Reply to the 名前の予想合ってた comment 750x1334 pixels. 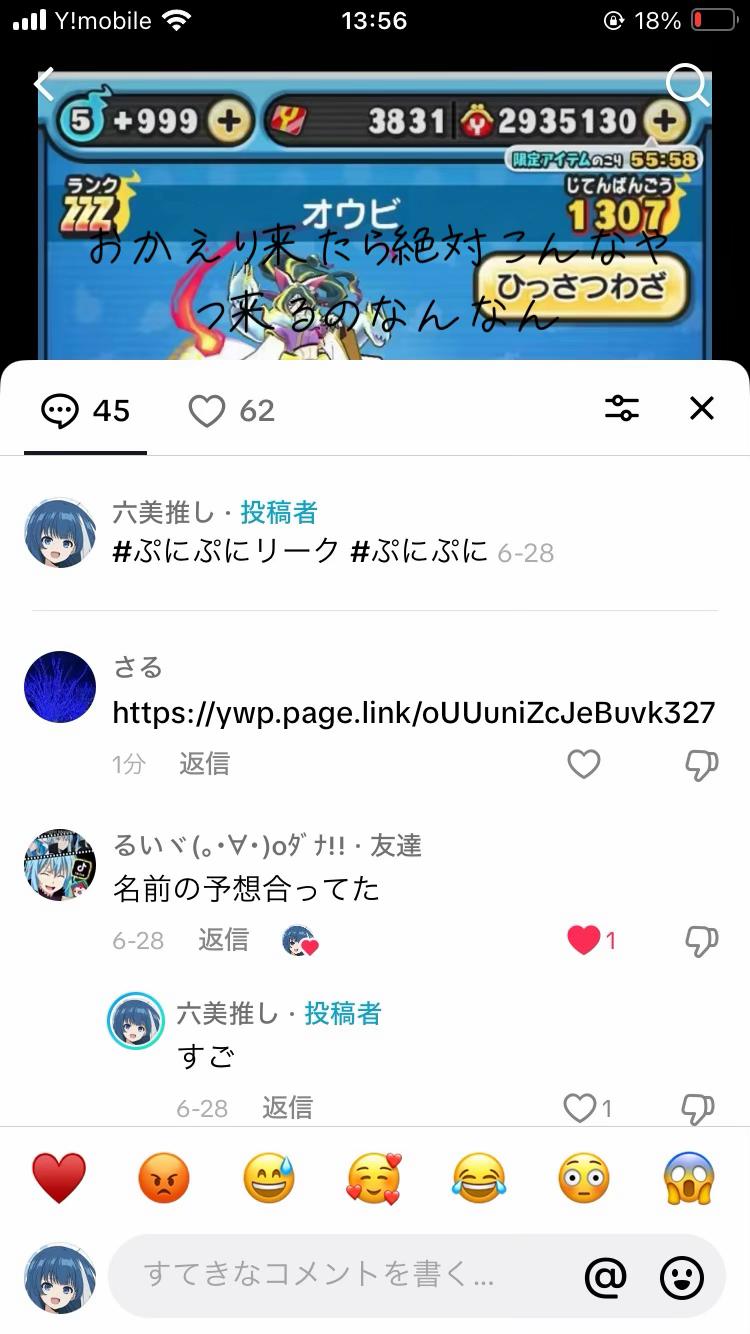pos(222,940)
